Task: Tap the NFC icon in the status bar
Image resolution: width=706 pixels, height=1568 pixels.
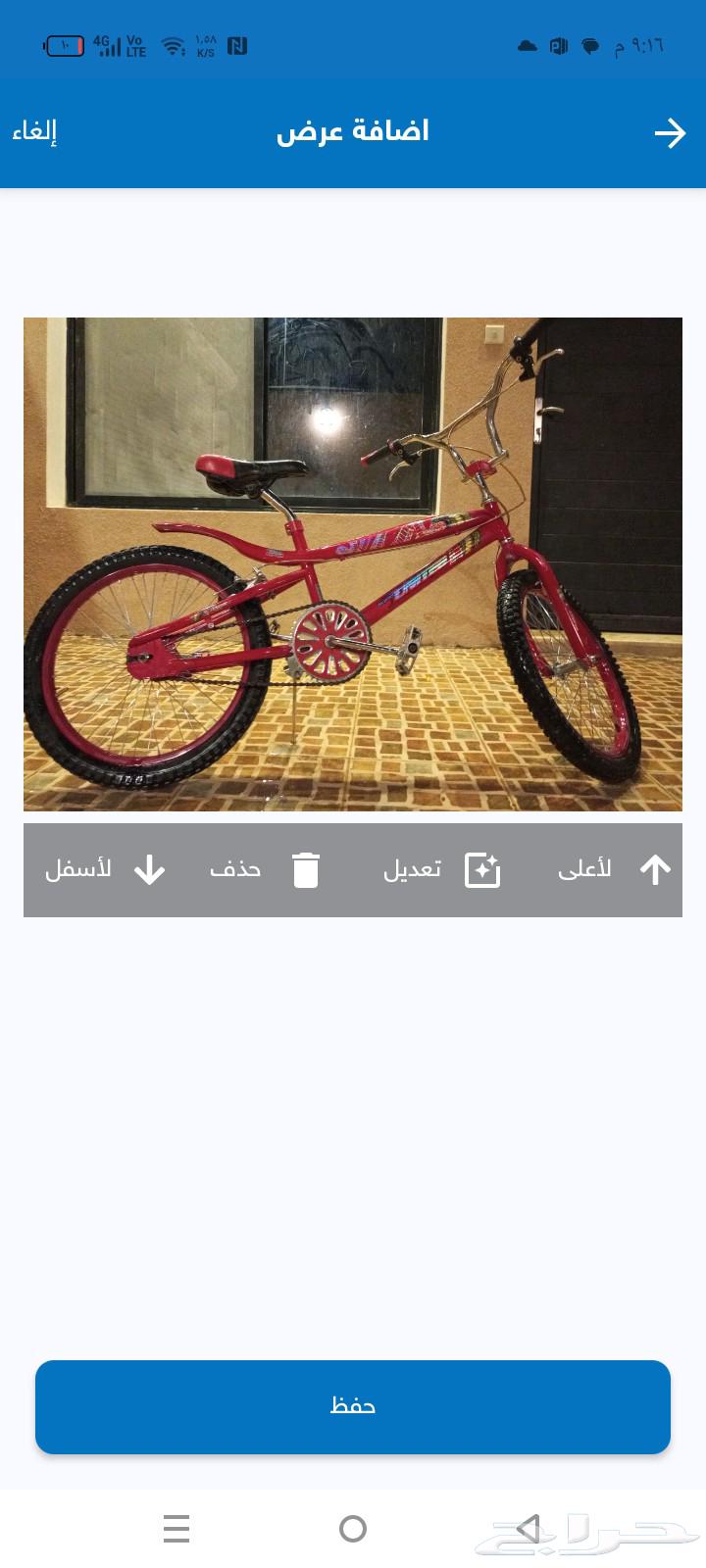Action: point(235,44)
